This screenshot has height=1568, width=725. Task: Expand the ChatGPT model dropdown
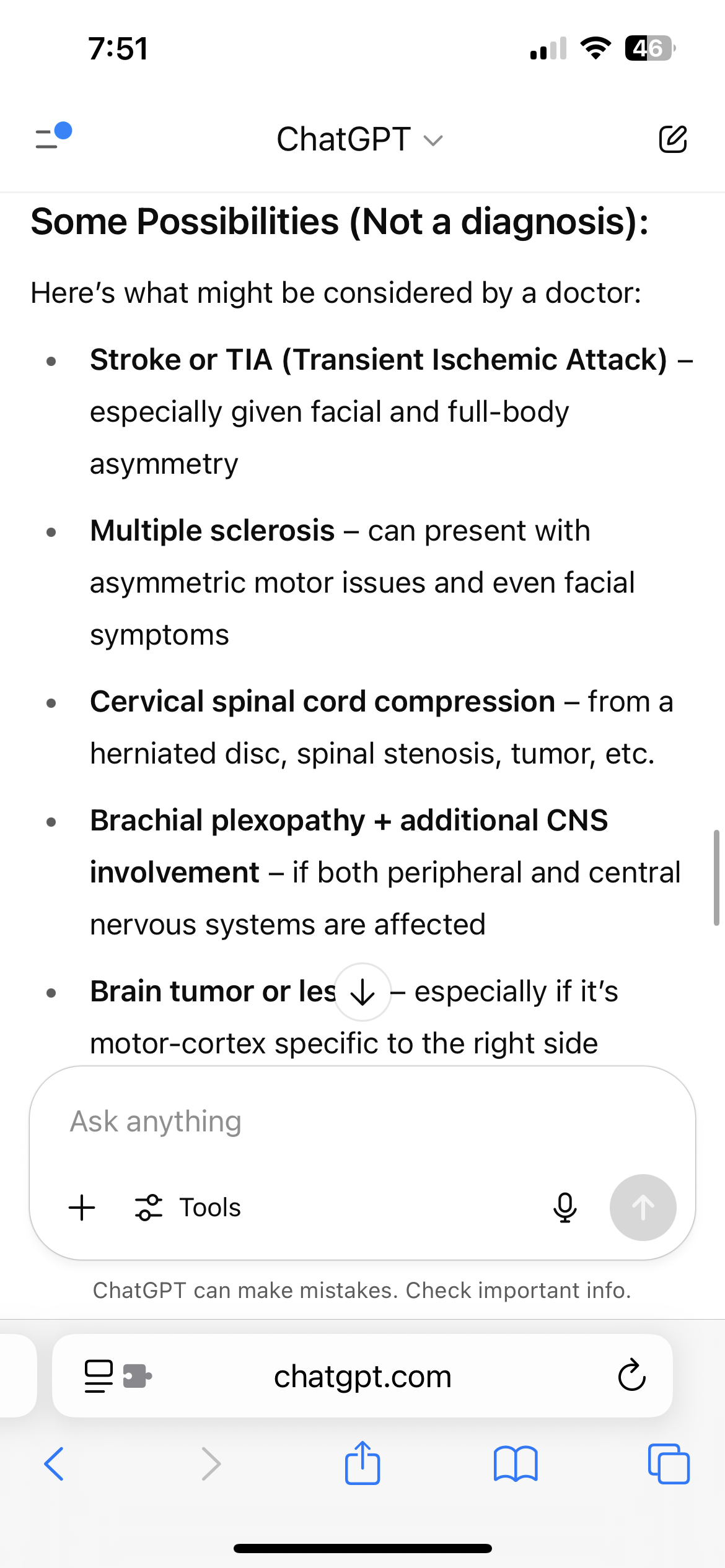coord(360,139)
